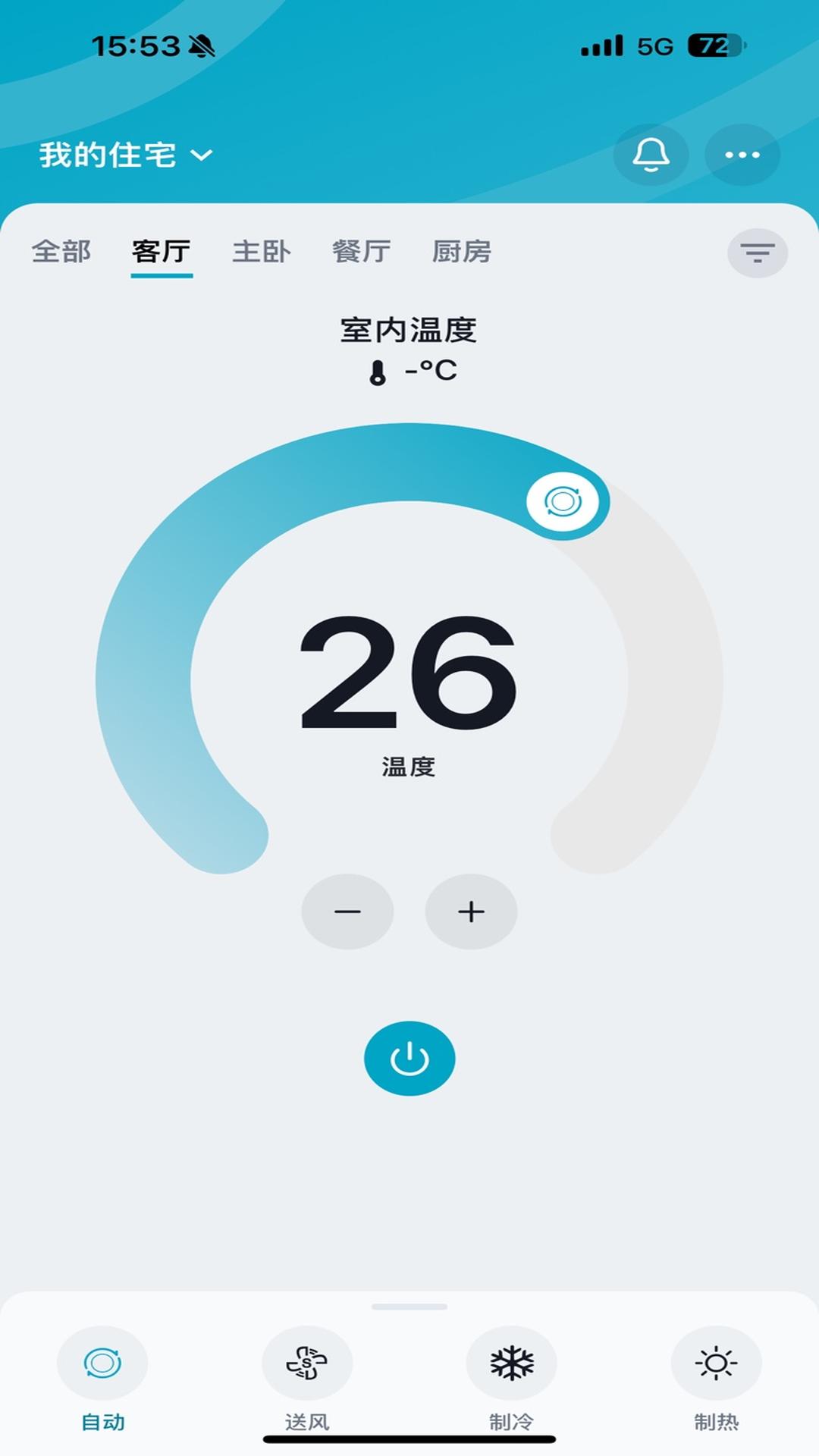The width and height of the screenshot is (819, 1456).
Task: Increase temperature with the plus button
Action: [x=471, y=912]
